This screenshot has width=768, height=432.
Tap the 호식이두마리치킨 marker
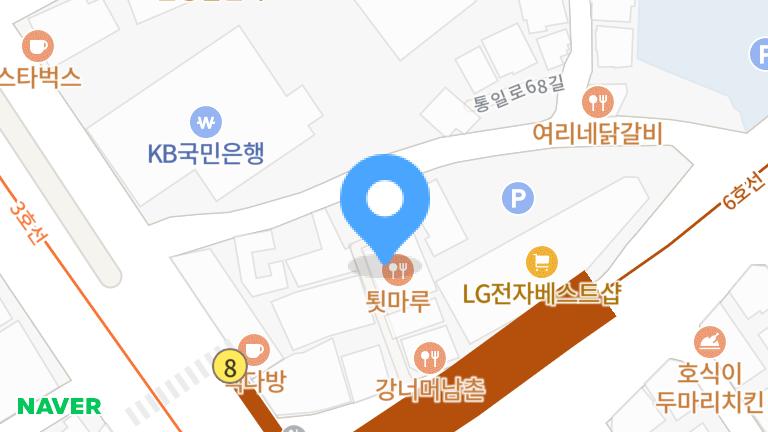point(709,342)
